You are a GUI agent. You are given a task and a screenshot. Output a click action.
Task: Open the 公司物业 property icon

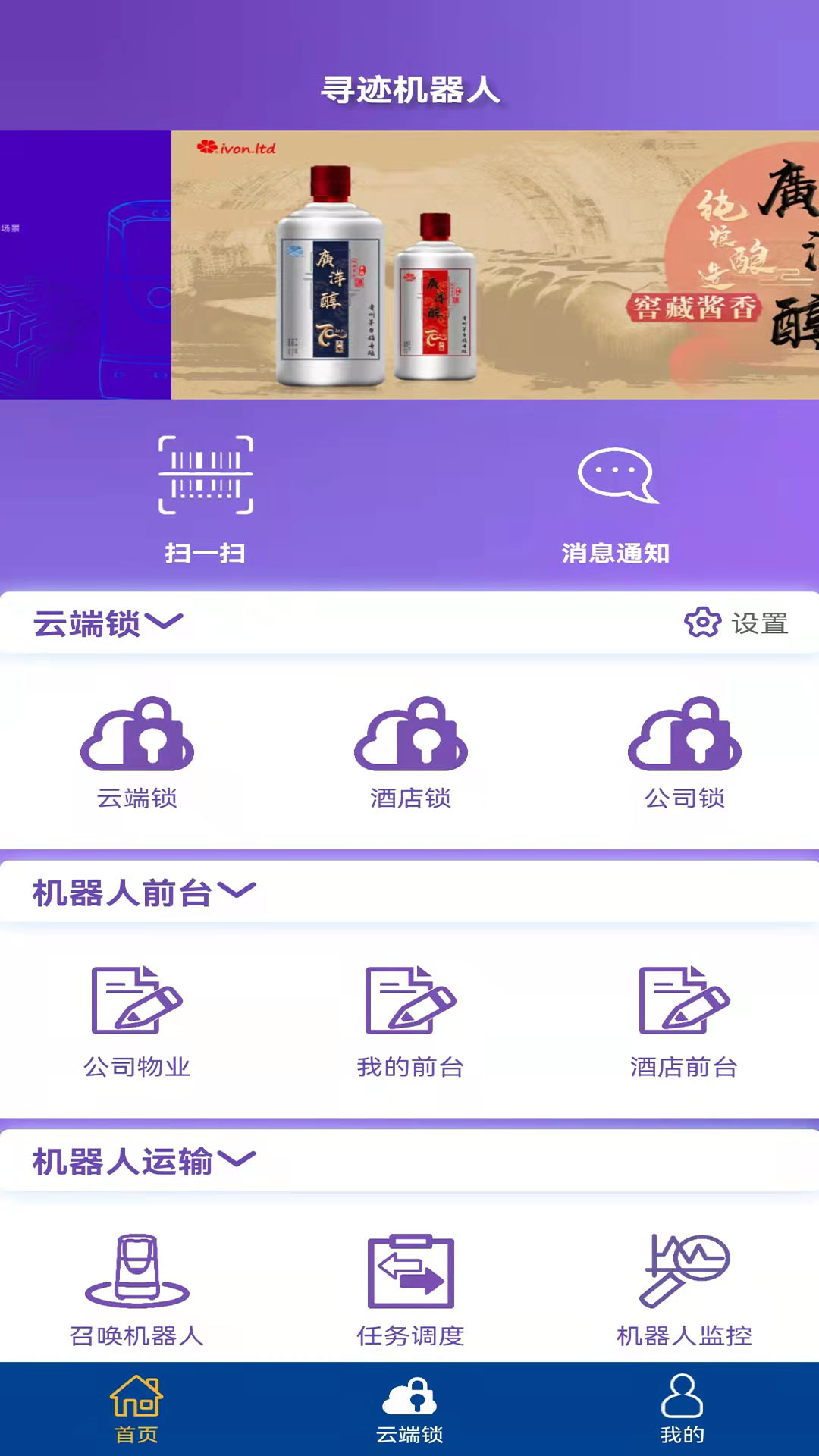pyautogui.click(x=138, y=1001)
